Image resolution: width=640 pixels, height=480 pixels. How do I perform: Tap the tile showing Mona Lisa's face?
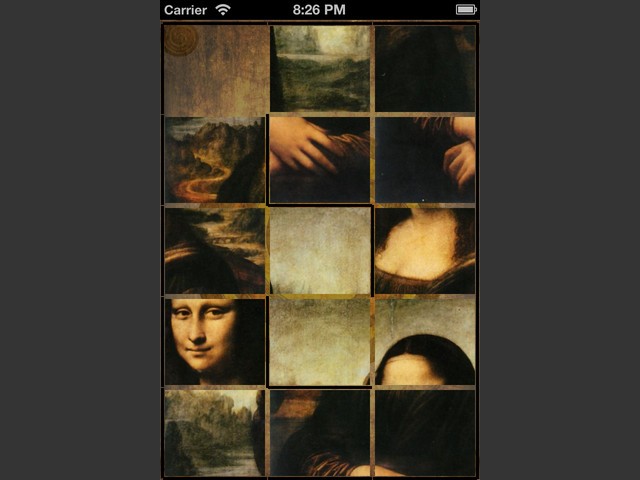[x=215, y=342]
